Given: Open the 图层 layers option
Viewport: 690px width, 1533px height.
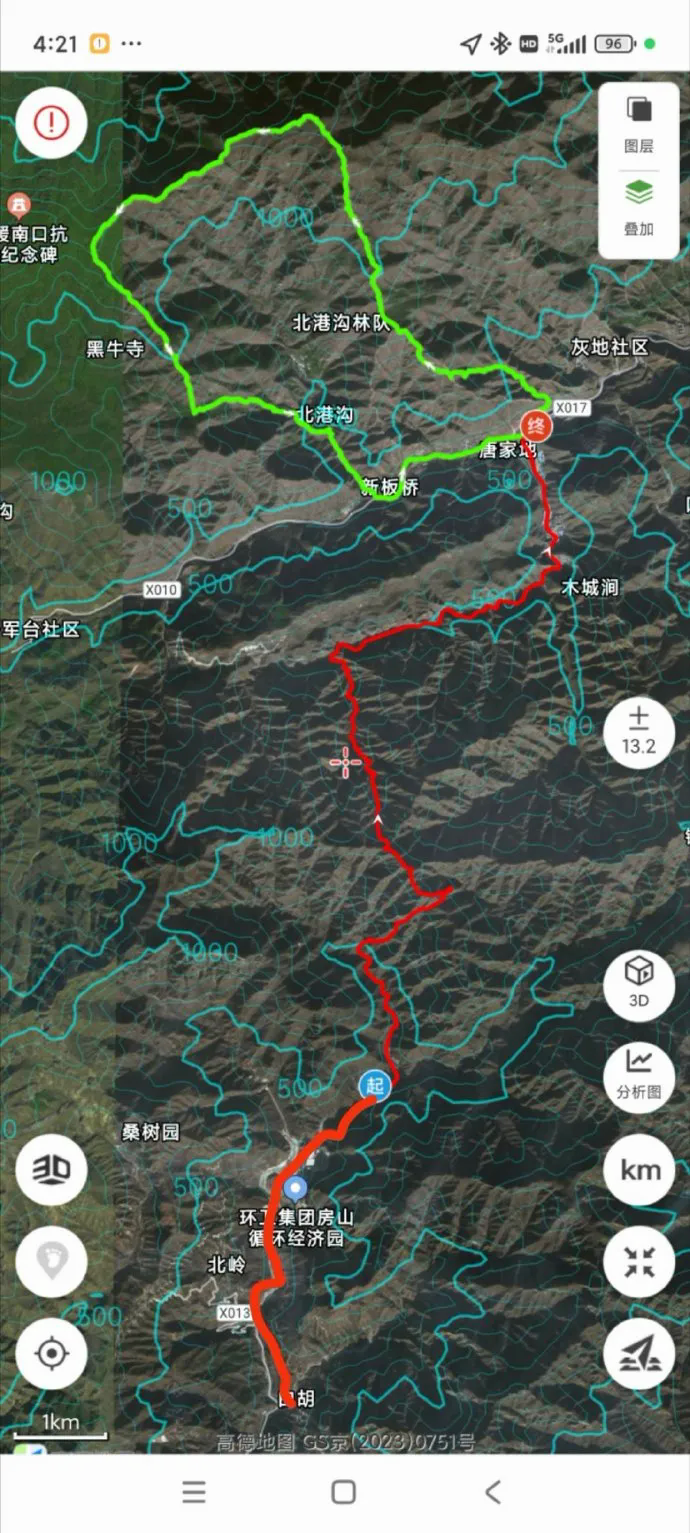Looking at the screenshot, I should [638, 124].
